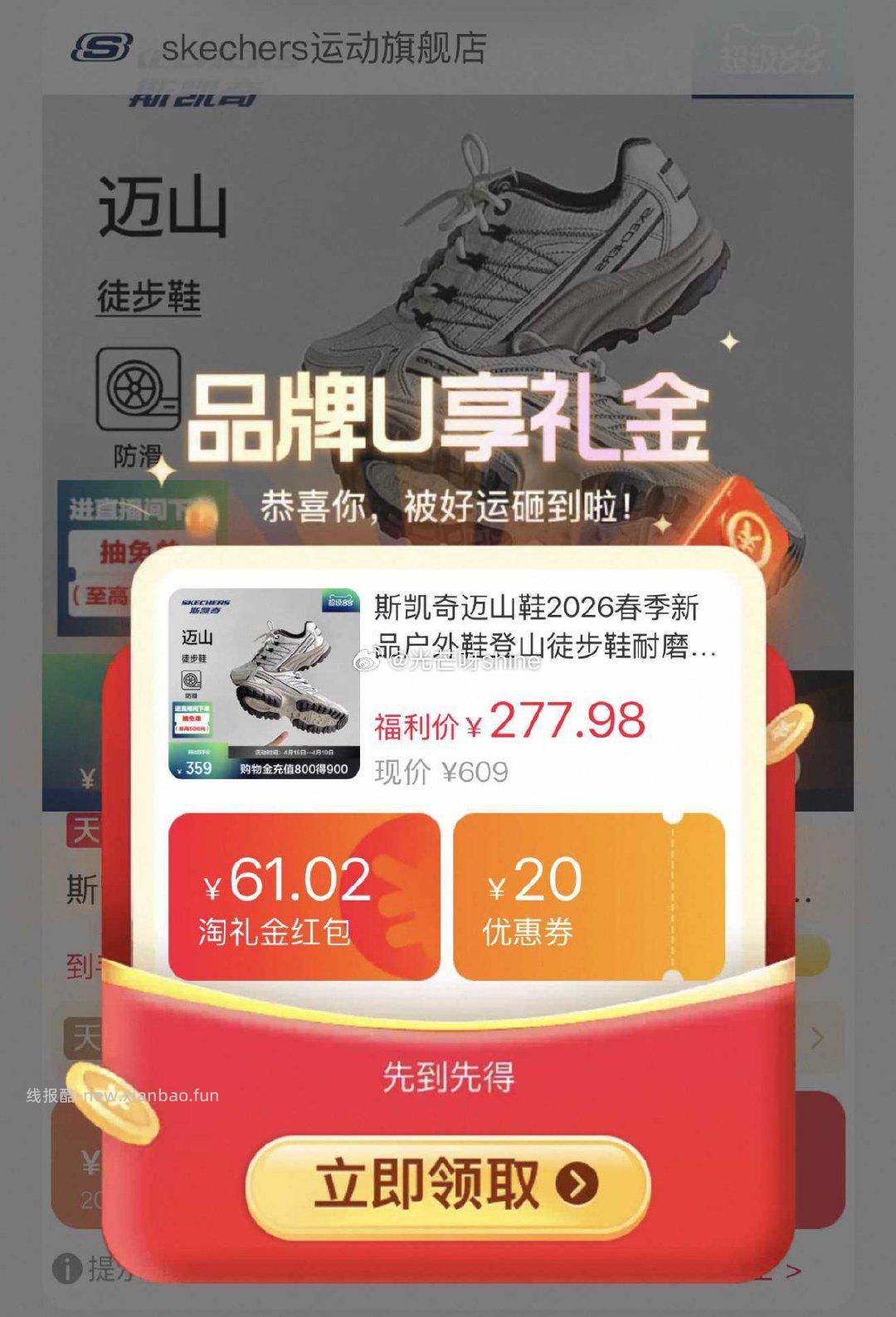Screen dimensions: 896x1317
Task: Tap the sparkle decoration next to the shoe
Action: point(728,340)
